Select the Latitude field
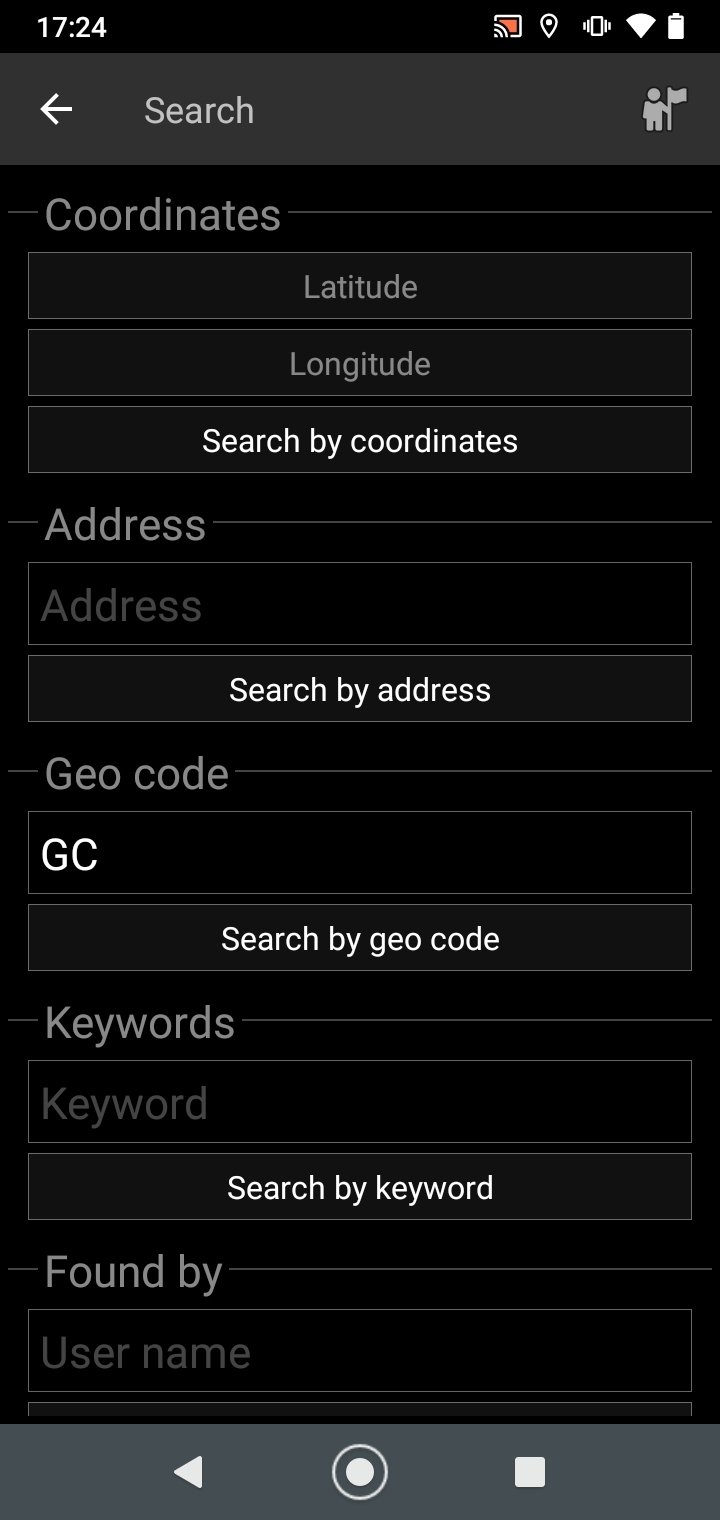Image resolution: width=720 pixels, height=1520 pixels. click(x=360, y=286)
